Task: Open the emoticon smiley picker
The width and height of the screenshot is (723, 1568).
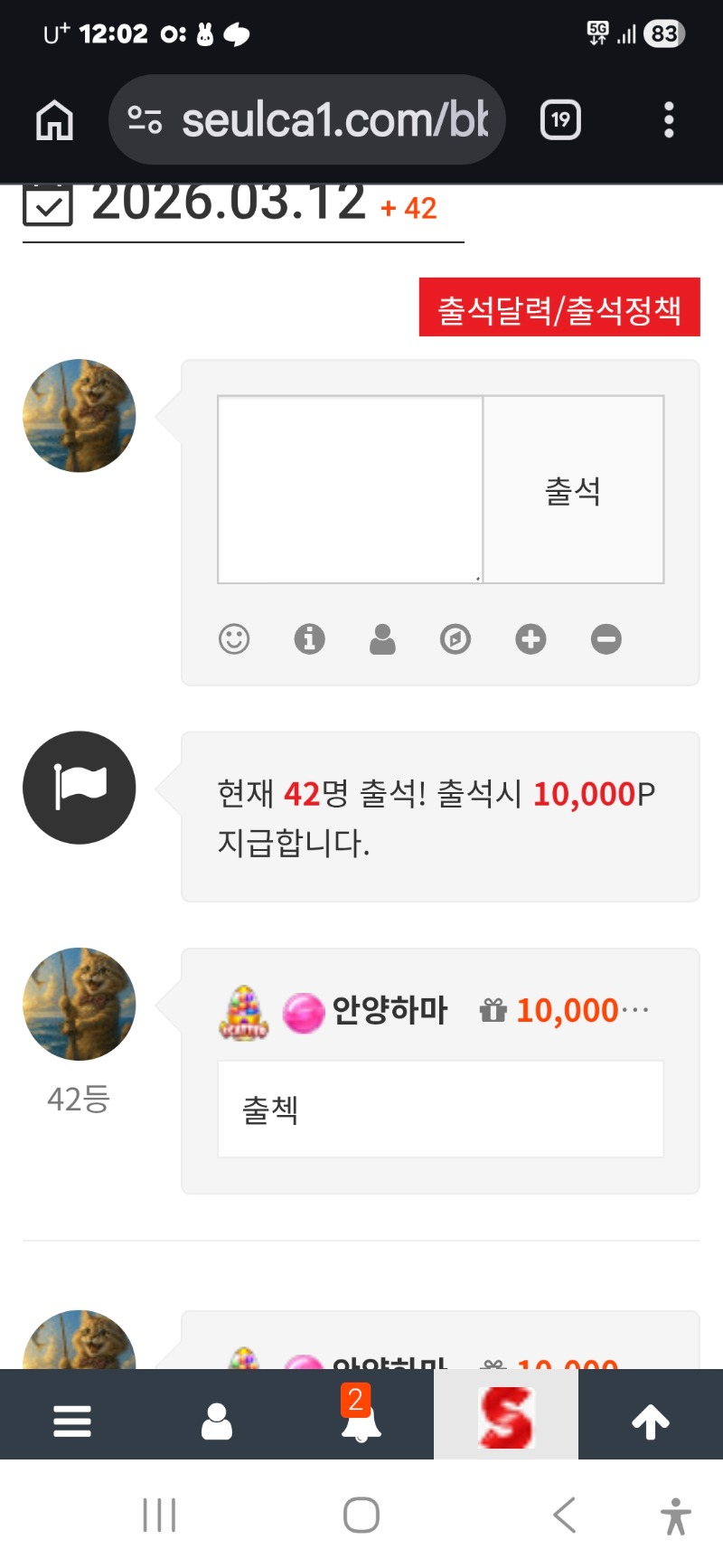Action: coord(234,639)
